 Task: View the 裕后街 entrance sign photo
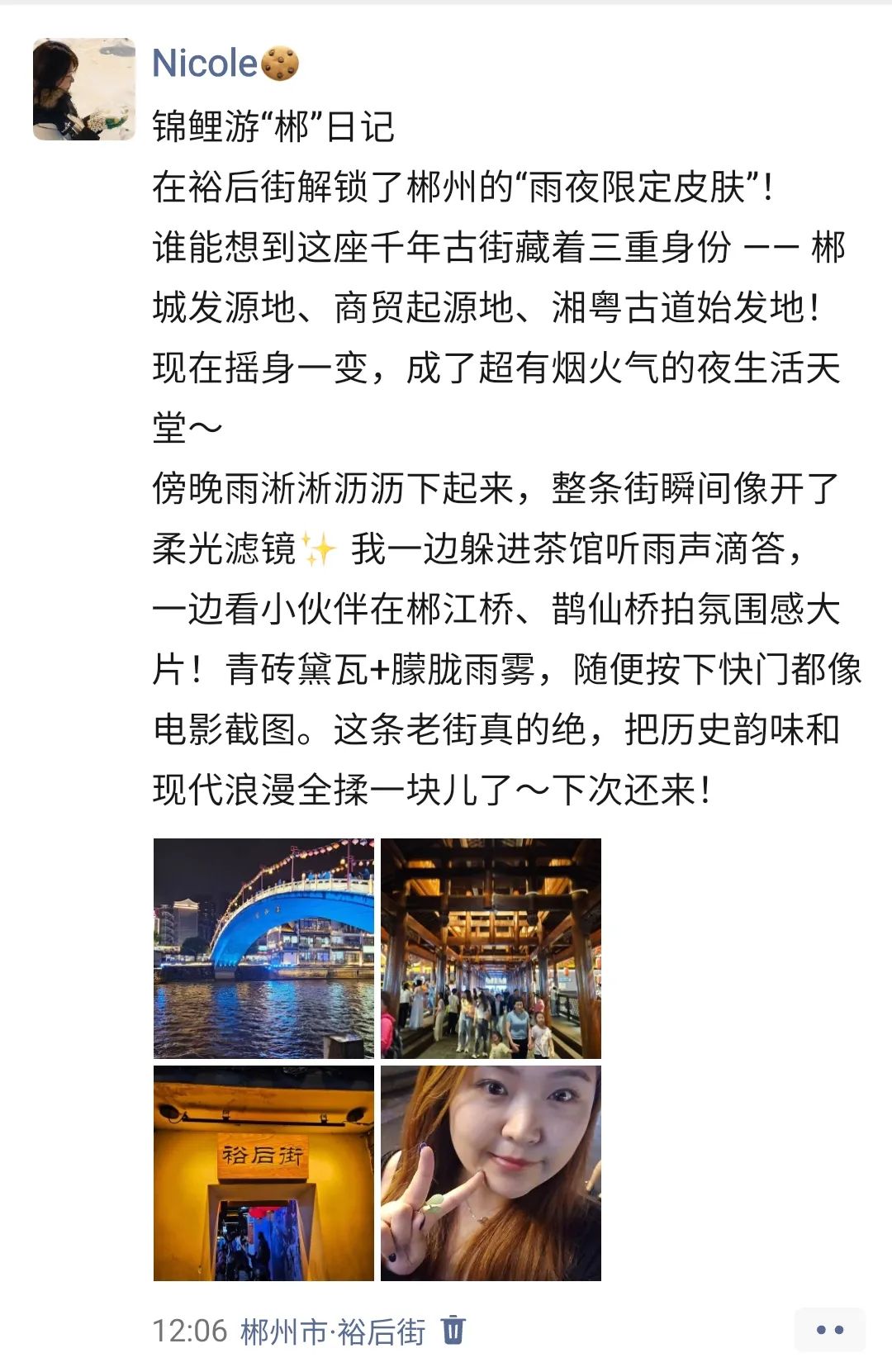tap(263, 1174)
